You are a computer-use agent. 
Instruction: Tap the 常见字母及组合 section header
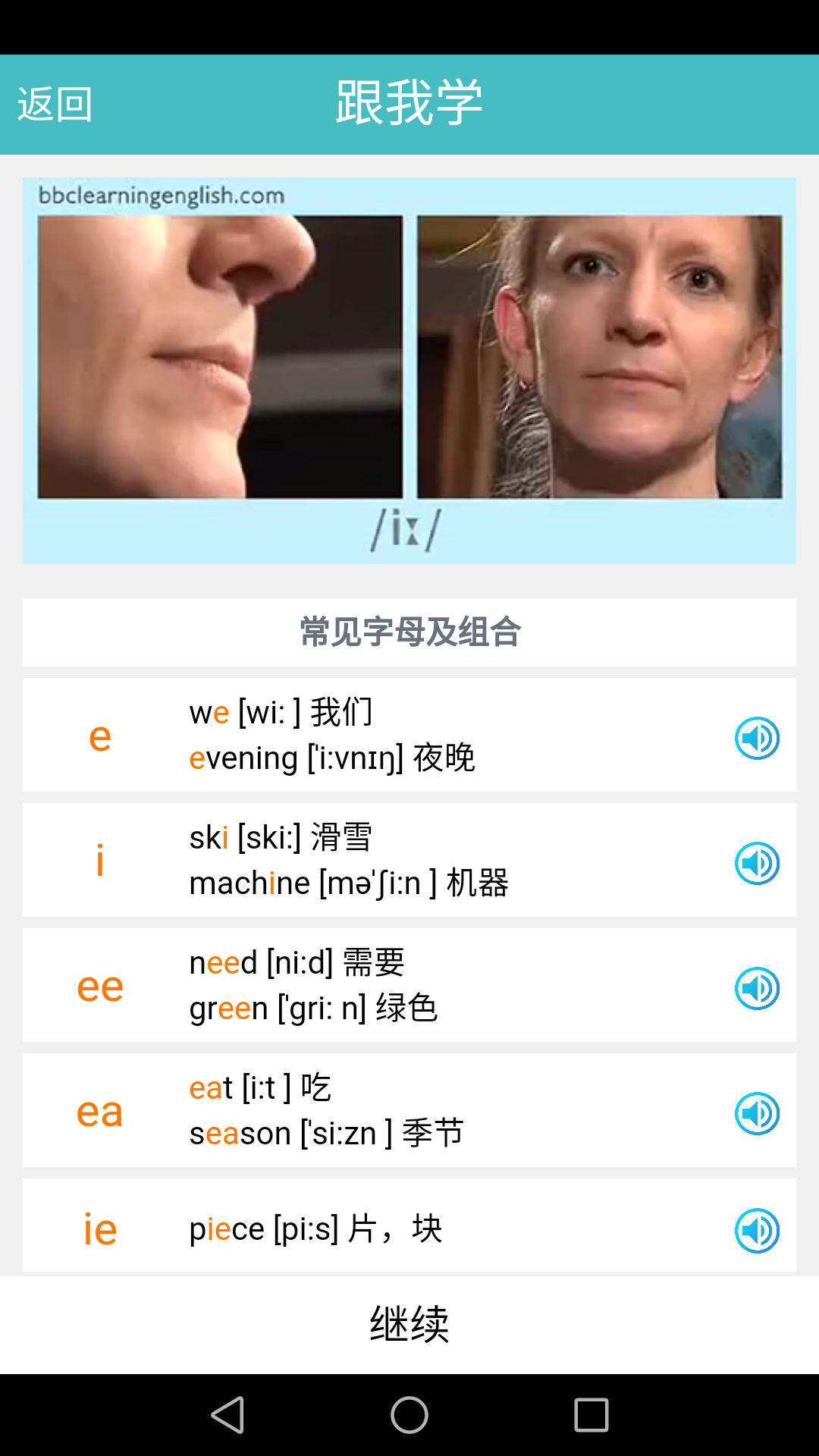409,632
